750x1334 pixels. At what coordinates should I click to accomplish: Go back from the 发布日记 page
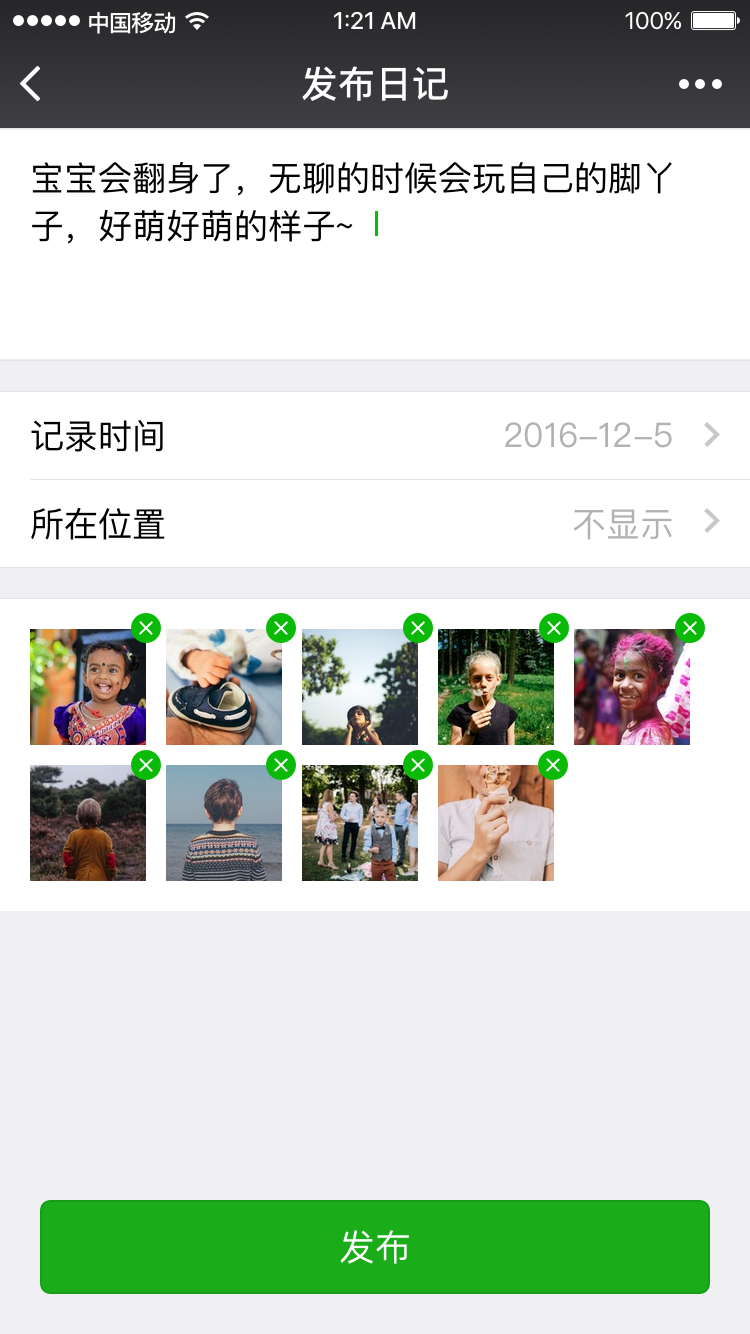(x=32, y=84)
